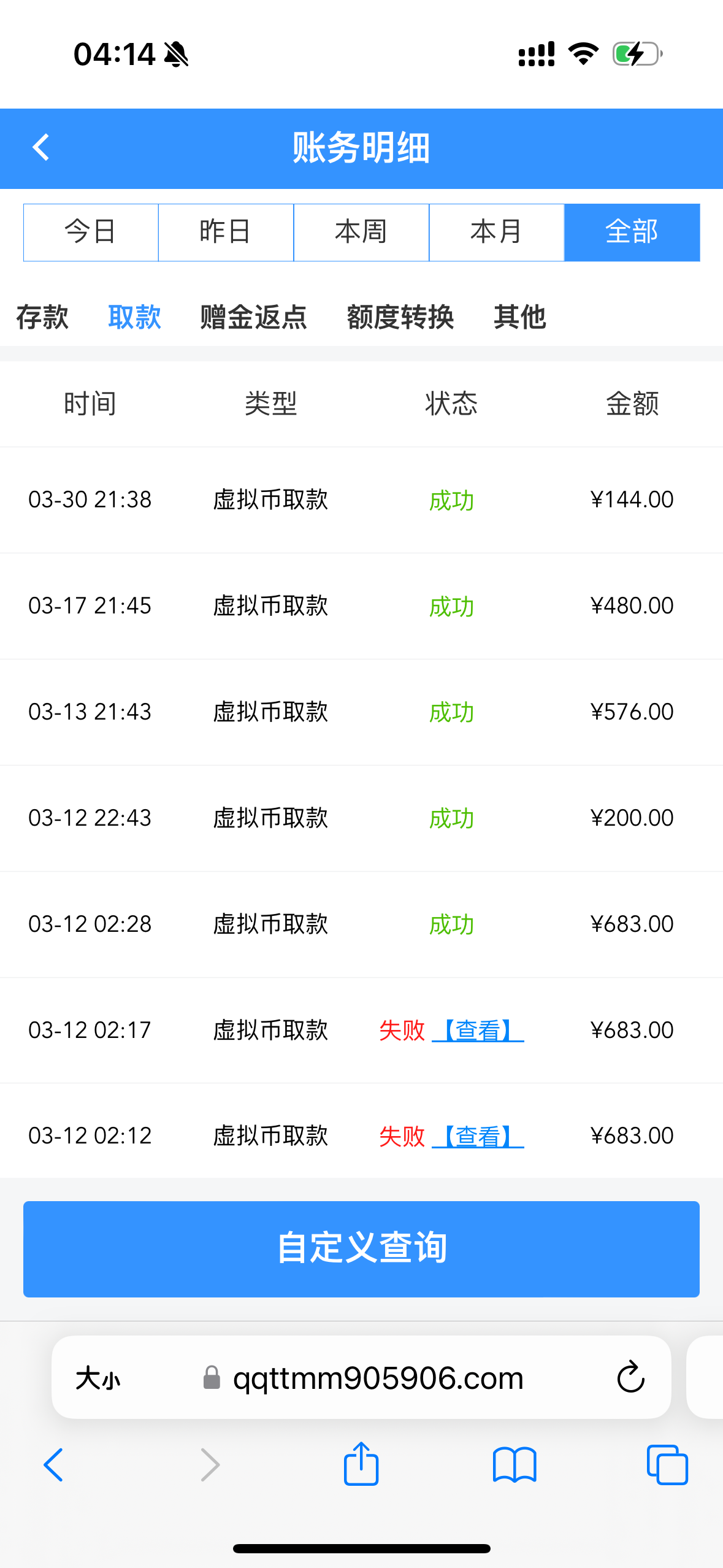Screen dimensions: 723x1568
Task: View the 额度转换 records tab
Action: click(x=400, y=317)
